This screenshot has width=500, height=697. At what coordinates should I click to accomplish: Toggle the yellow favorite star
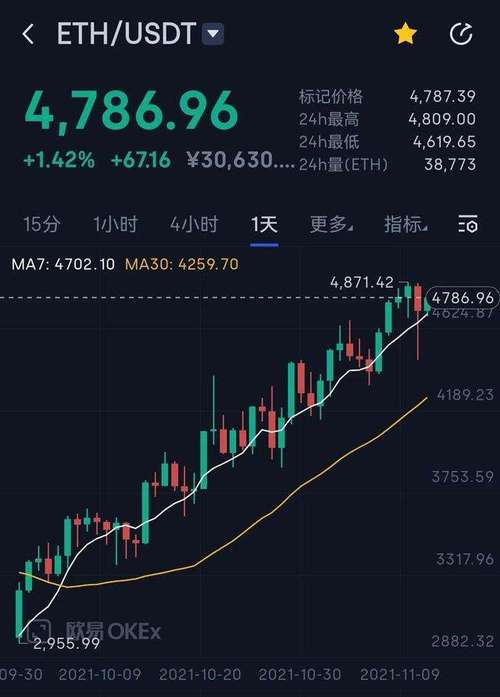click(405, 34)
